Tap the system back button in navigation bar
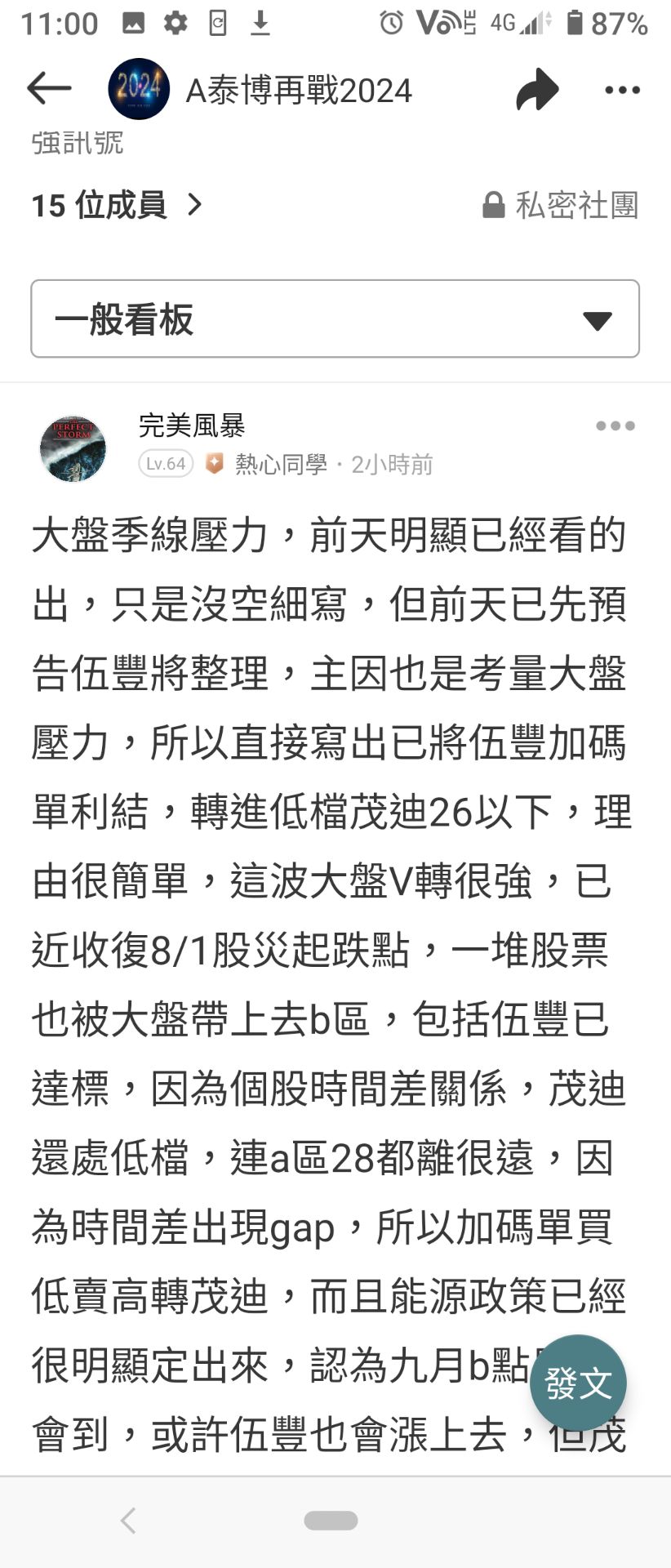This screenshot has width=671, height=1568. tap(128, 1521)
